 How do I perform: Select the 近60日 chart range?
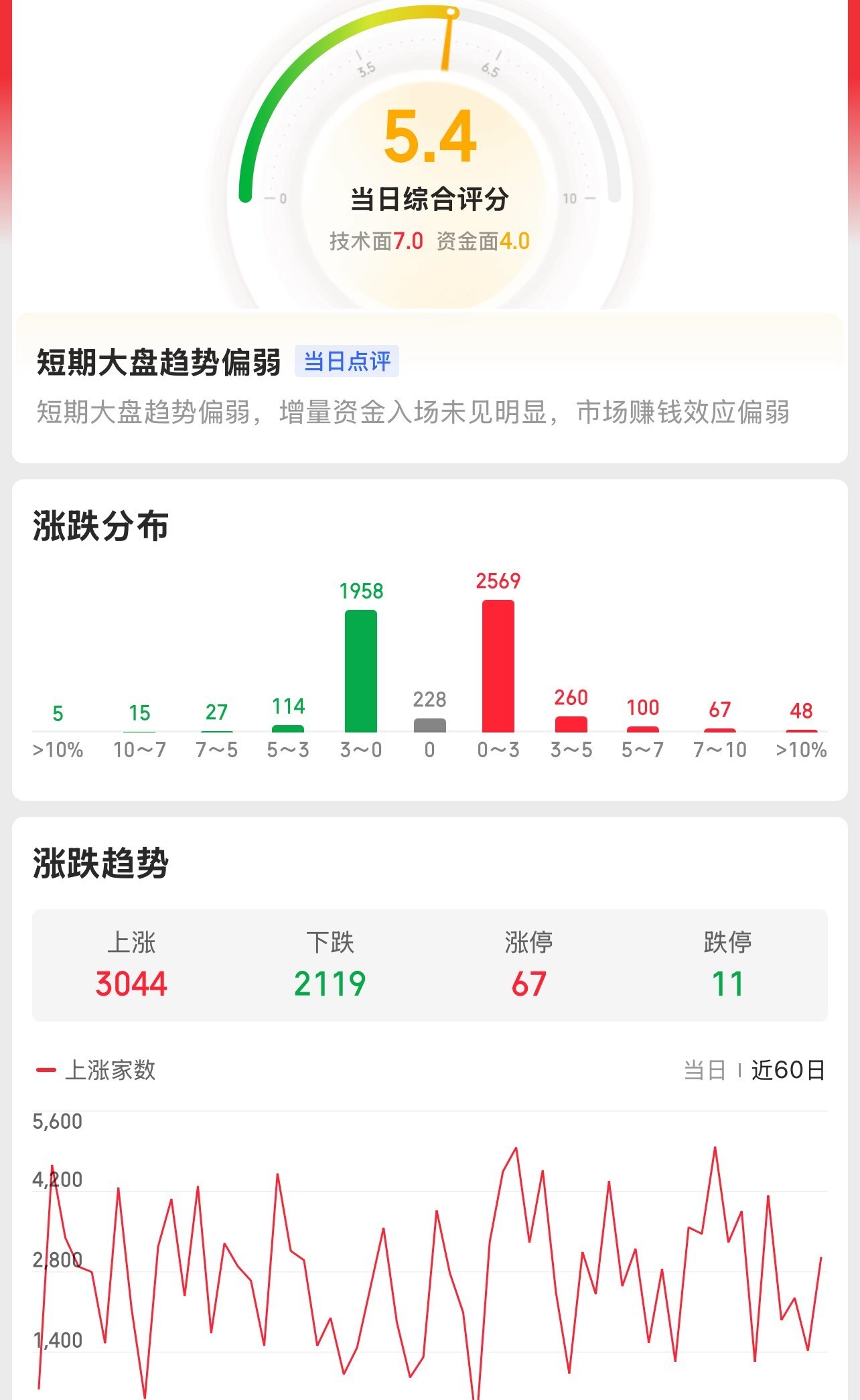point(788,1070)
